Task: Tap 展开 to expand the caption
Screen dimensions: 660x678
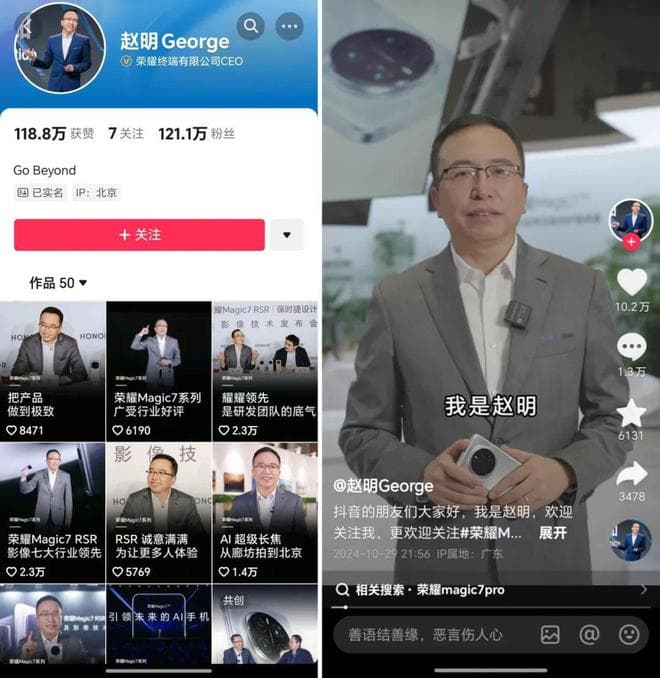Action: (553, 533)
